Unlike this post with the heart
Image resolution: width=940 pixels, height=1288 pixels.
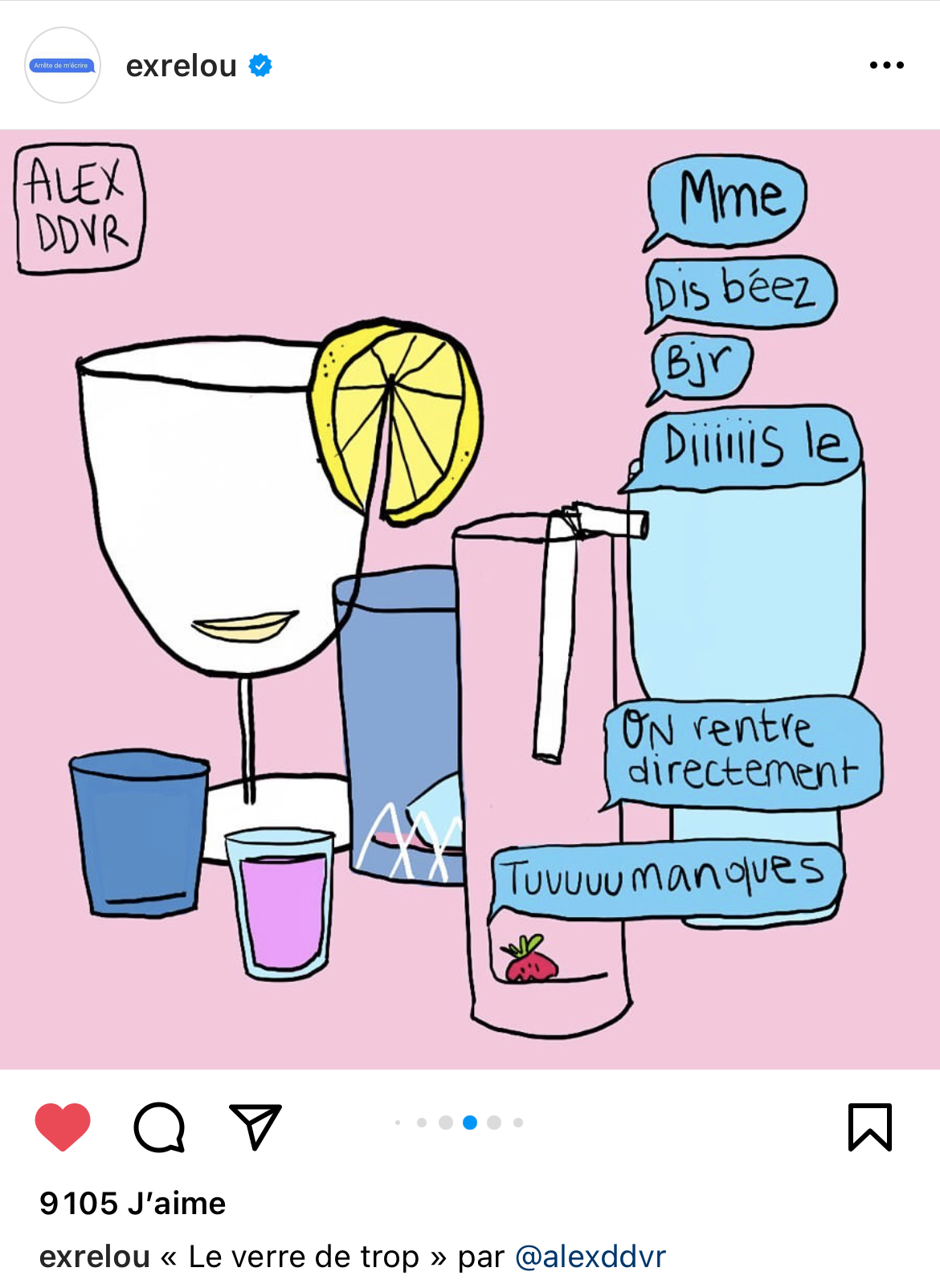[x=63, y=1127]
